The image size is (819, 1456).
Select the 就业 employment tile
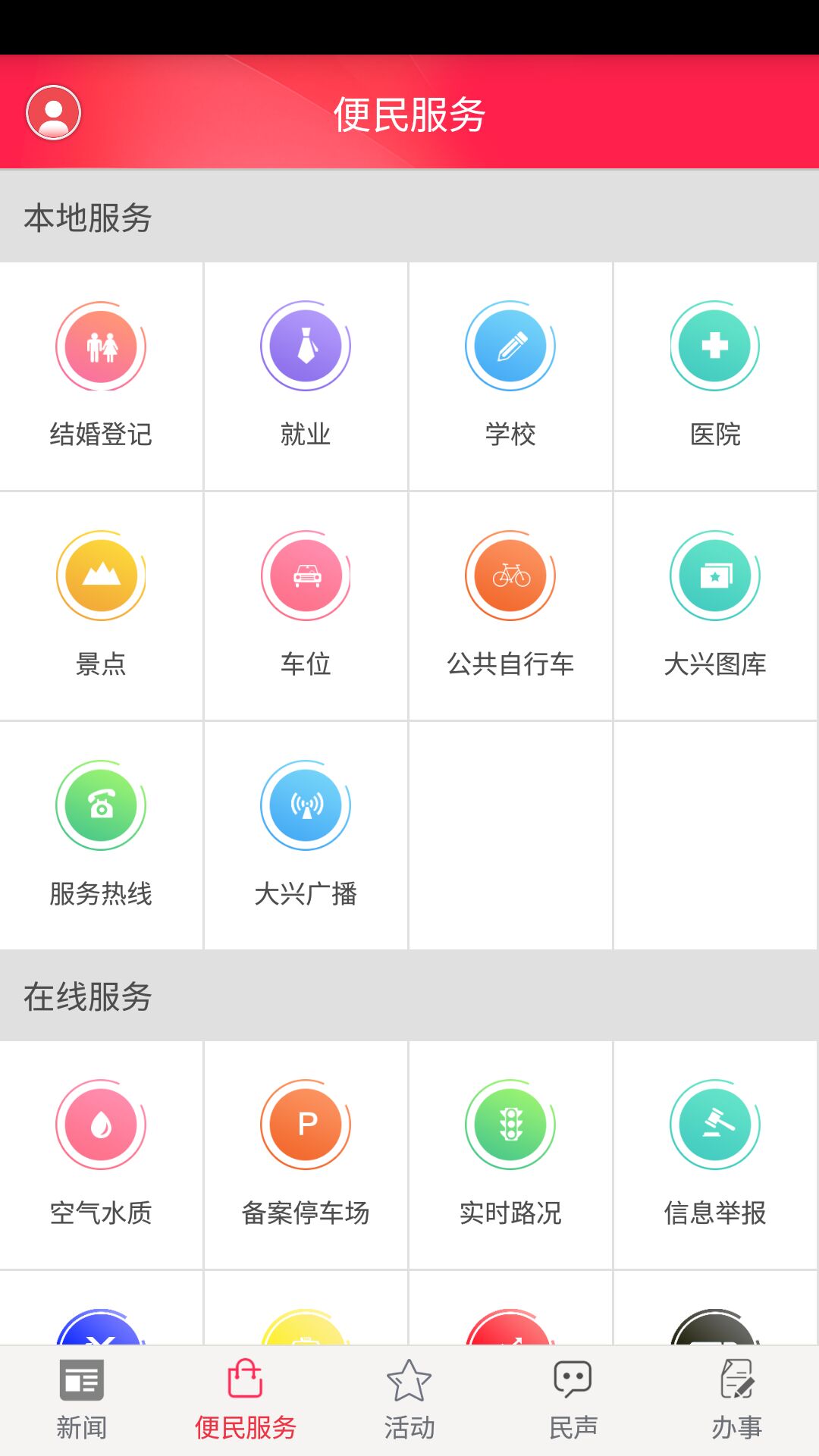coord(306,376)
